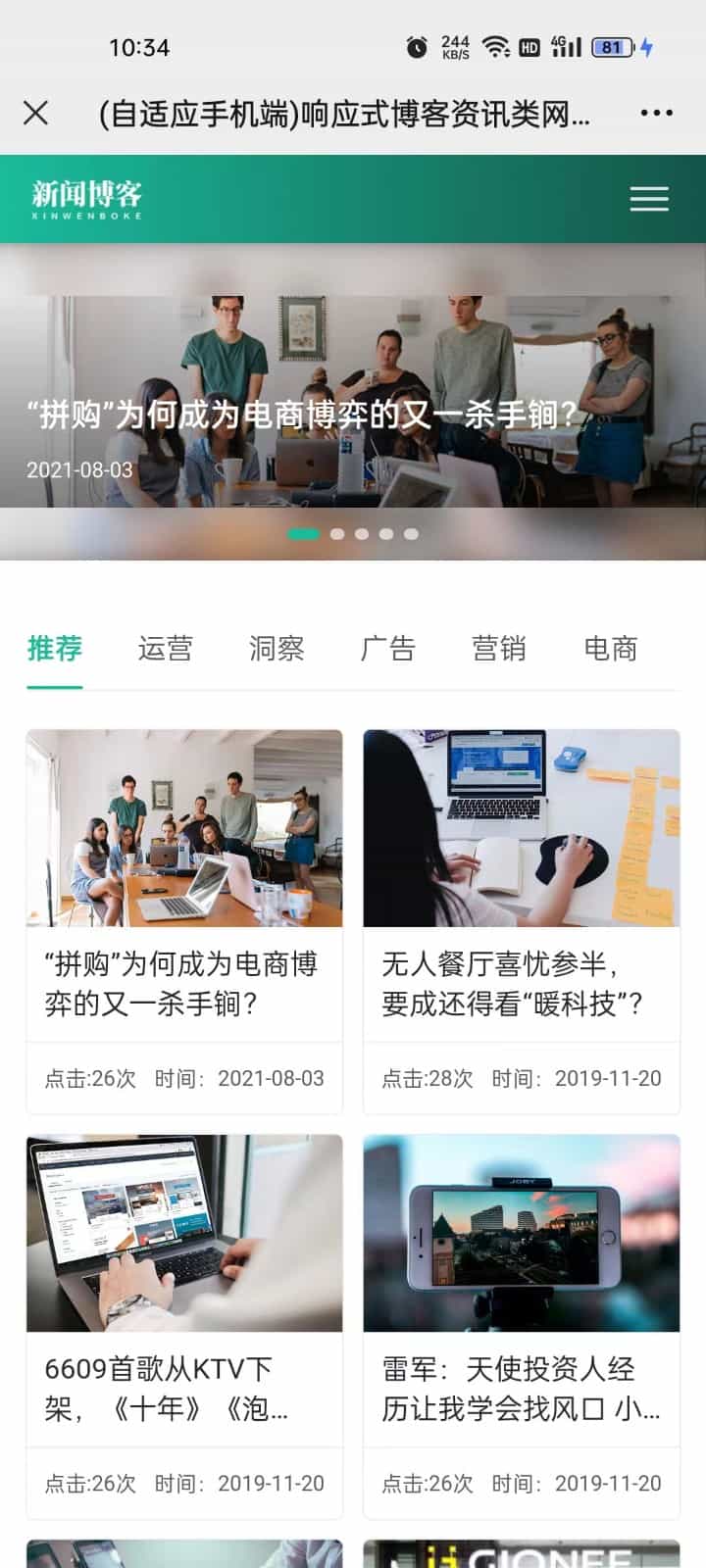Switch to the 营销 tab
The width and height of the screenshot is (706, 1568).
(x=499, y=649)
